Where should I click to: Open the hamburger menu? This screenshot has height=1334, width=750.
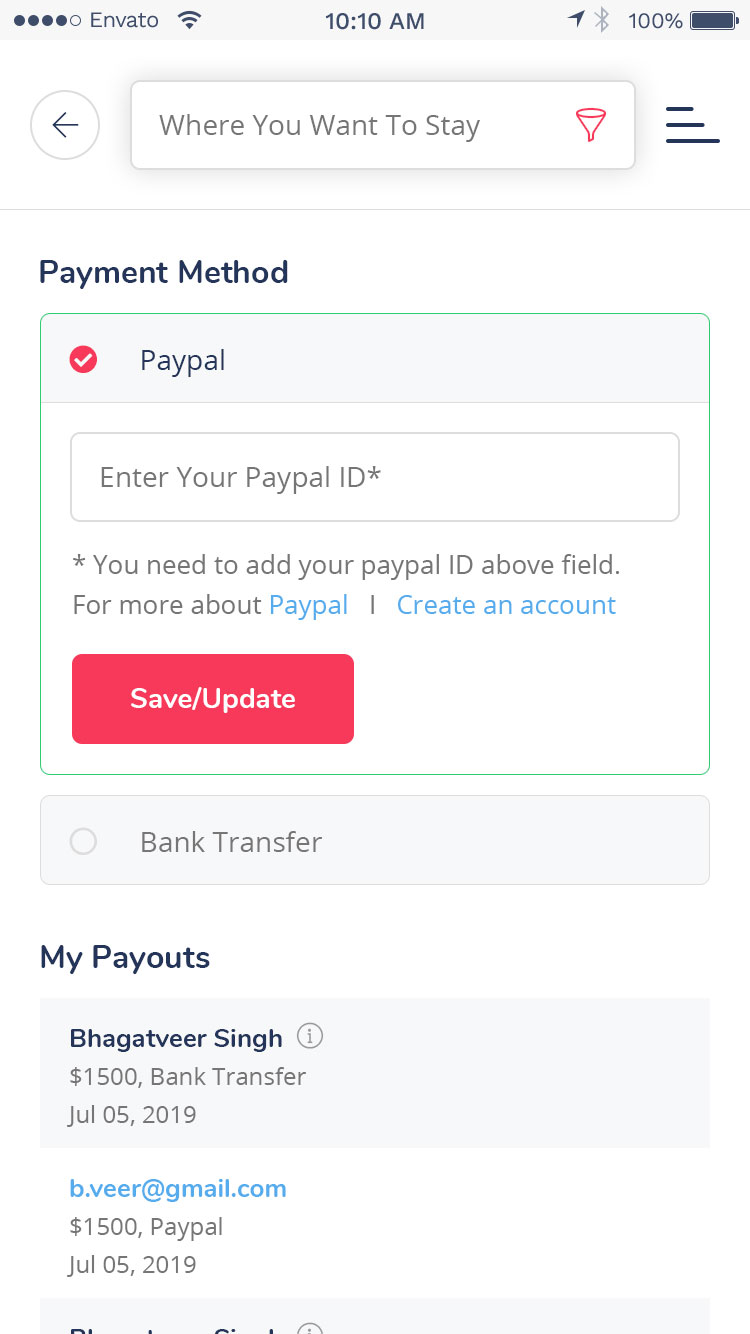pyautogui.click(x=693, y=125)
